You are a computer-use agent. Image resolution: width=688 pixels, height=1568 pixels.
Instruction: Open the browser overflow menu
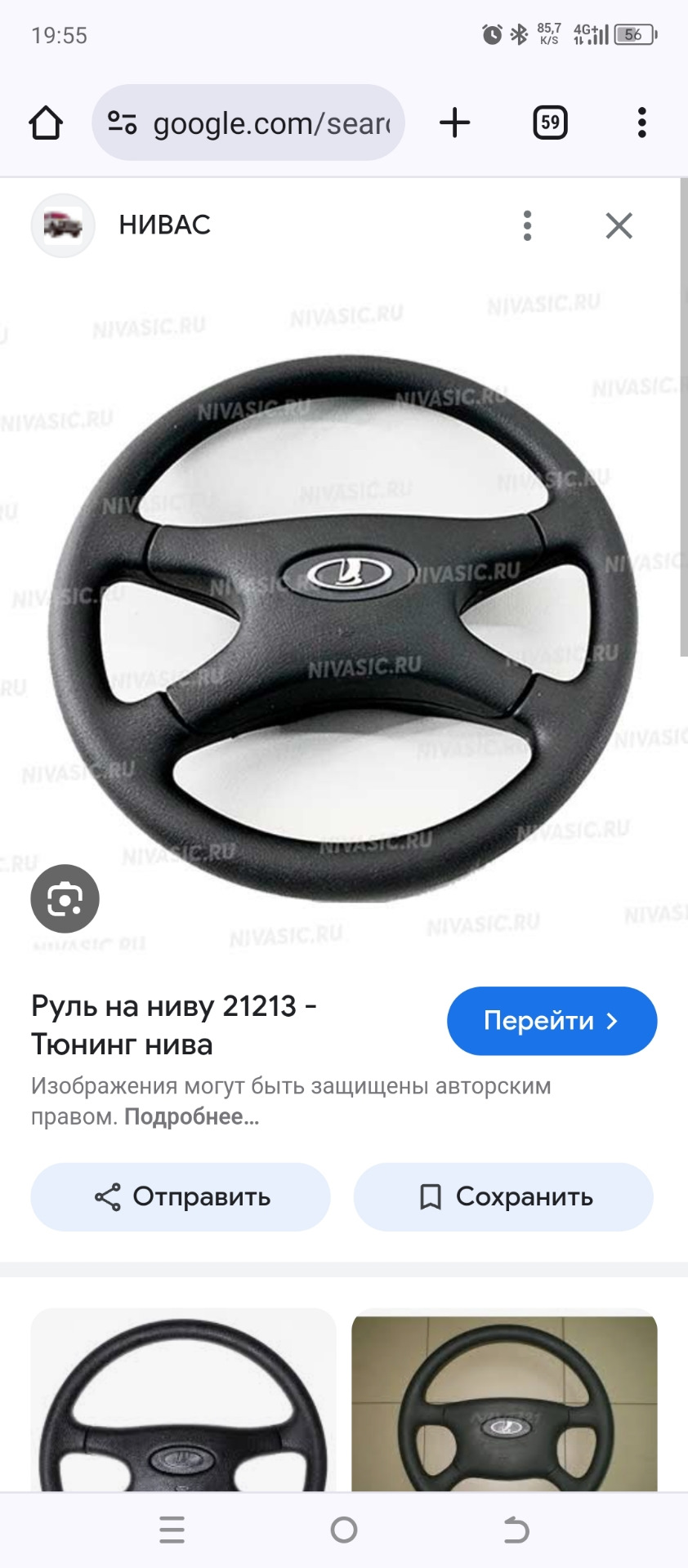(x=642, y=123)
